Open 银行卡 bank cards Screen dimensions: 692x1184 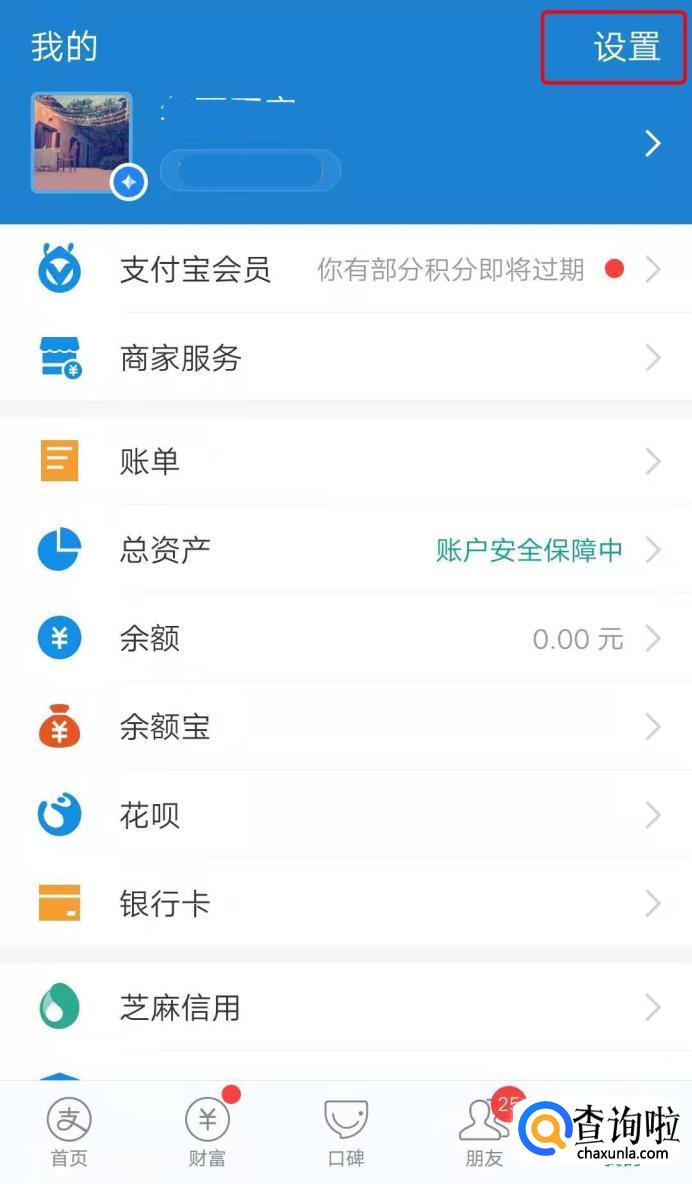pyautogui.click(x=345, y=904)
